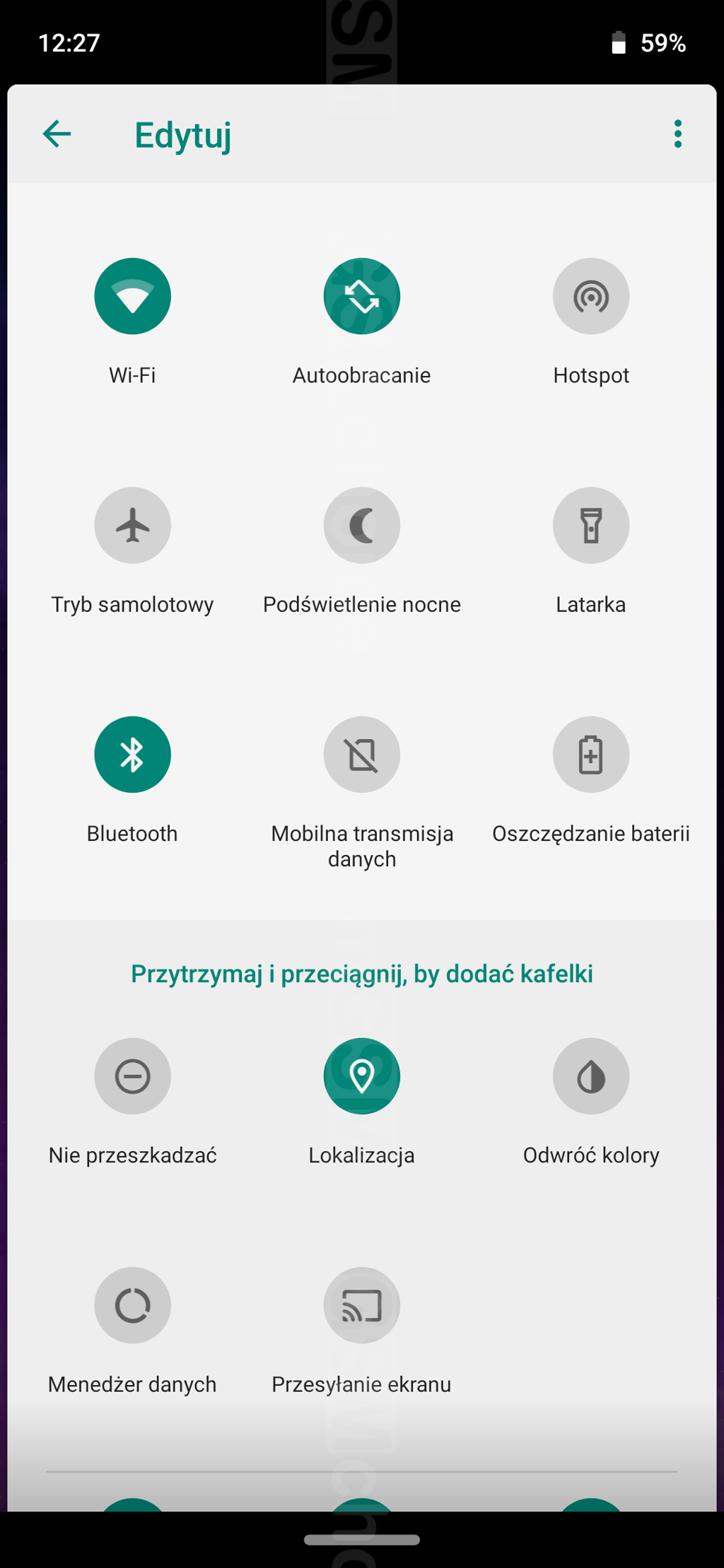Tap the Mobilna transmisja danych tile
This screenshot has height=1568, width=724.
pos(361,754)
